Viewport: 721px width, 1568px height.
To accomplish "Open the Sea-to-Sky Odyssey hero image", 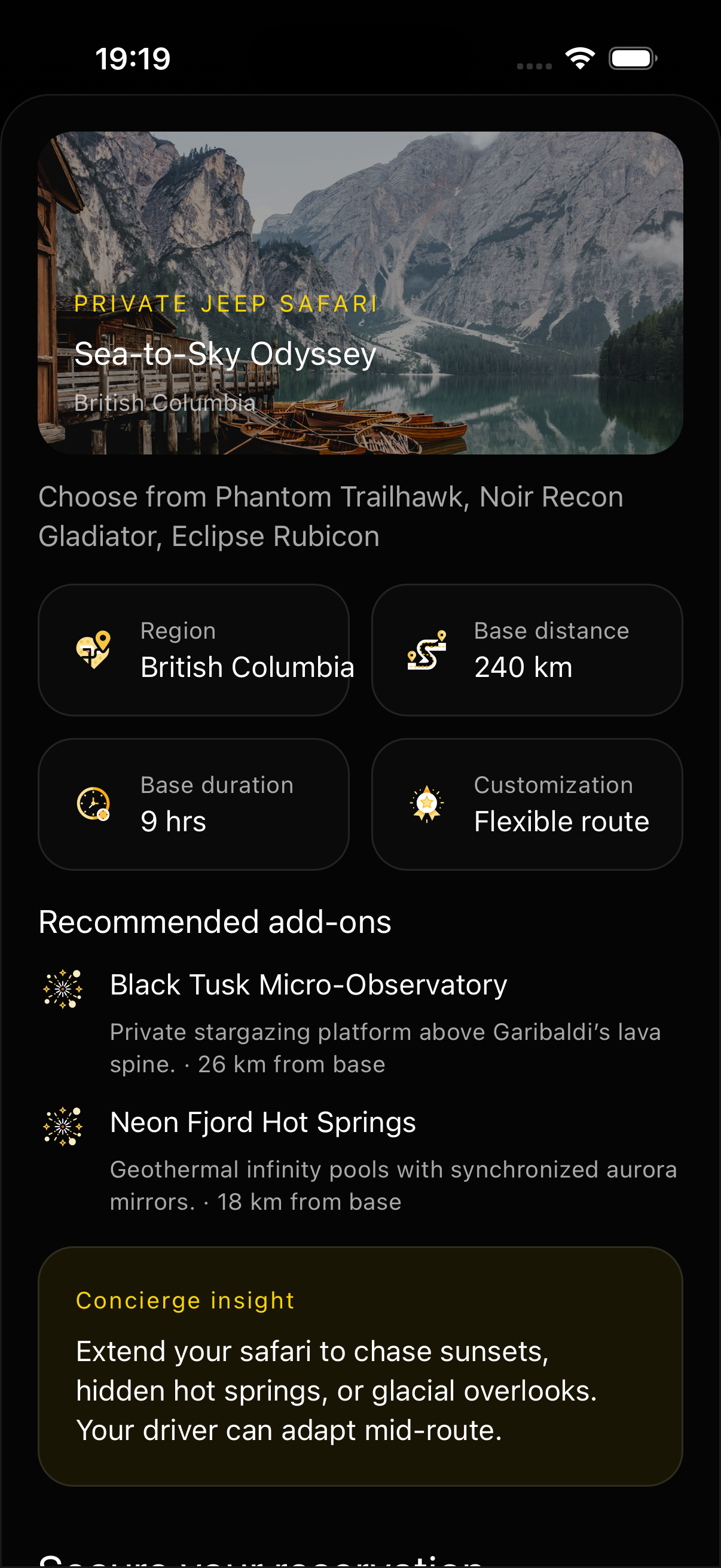I will tap(360, 291).
